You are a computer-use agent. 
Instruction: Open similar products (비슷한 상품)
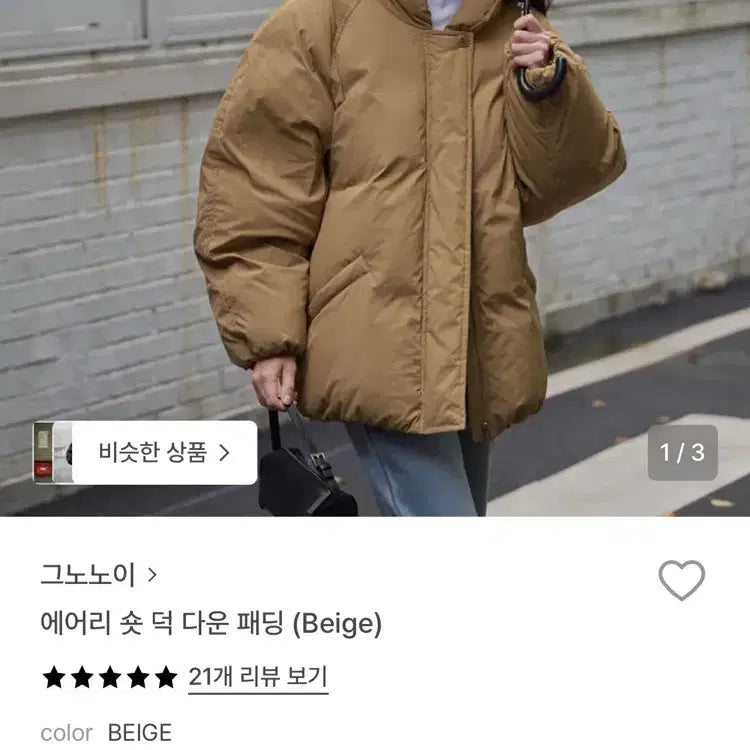164,453
